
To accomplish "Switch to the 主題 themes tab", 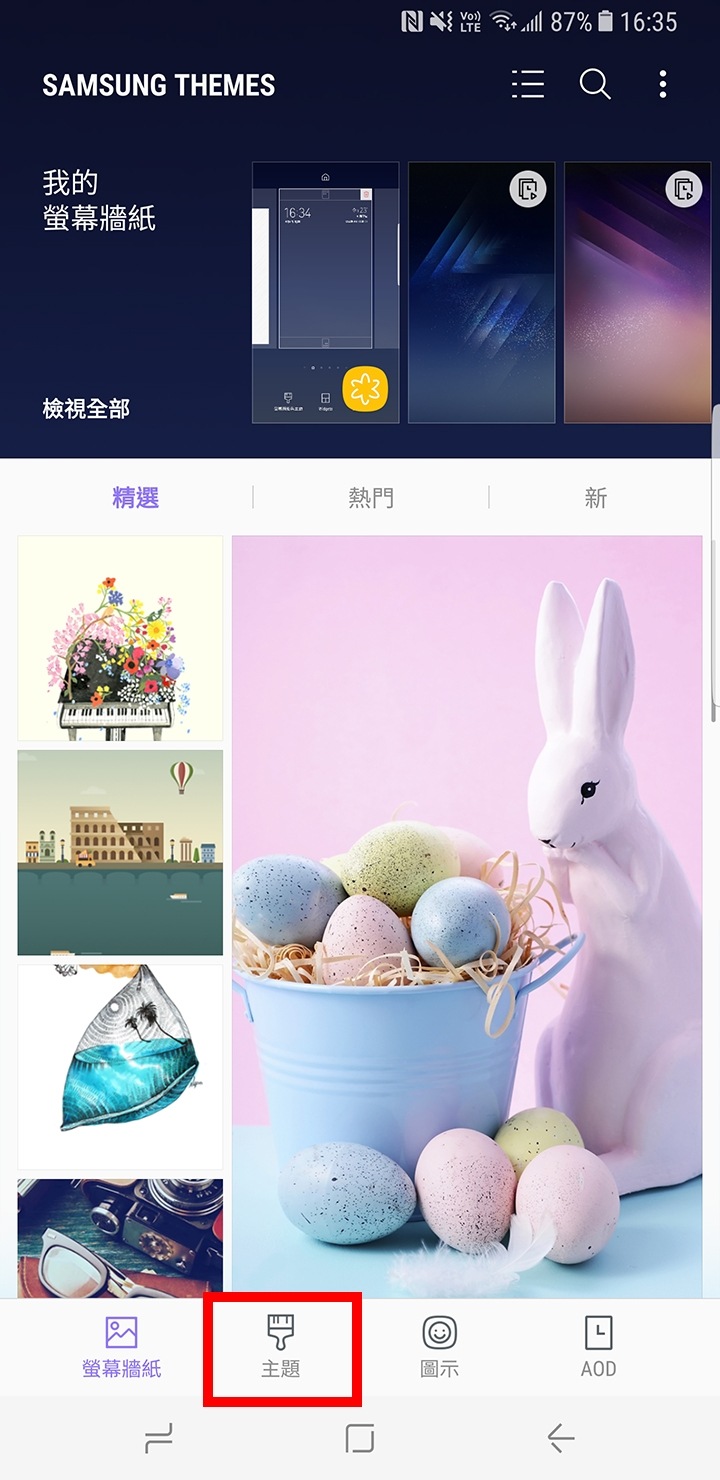I will 281,1348.
